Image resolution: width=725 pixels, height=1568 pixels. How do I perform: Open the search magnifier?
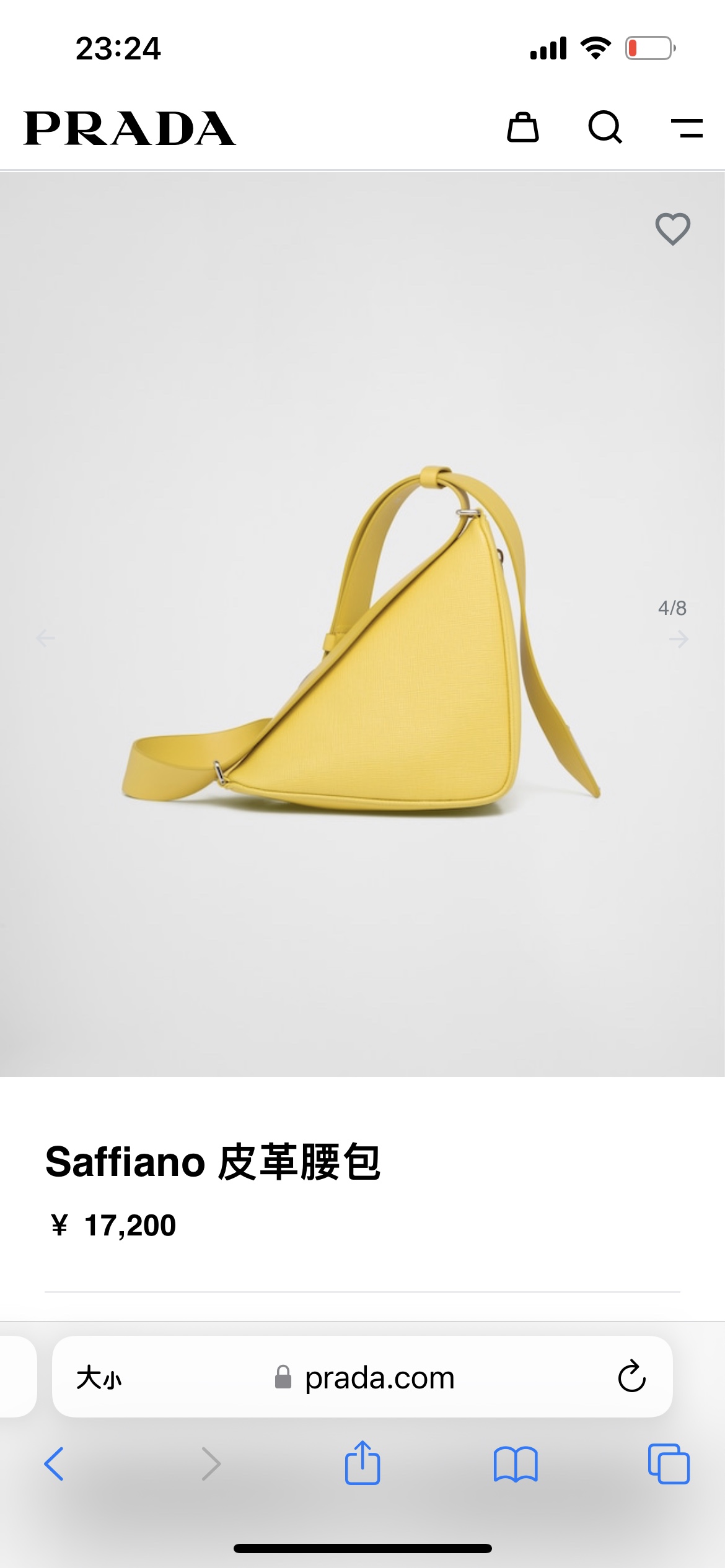pyautogui.click(x=605, y=128)
